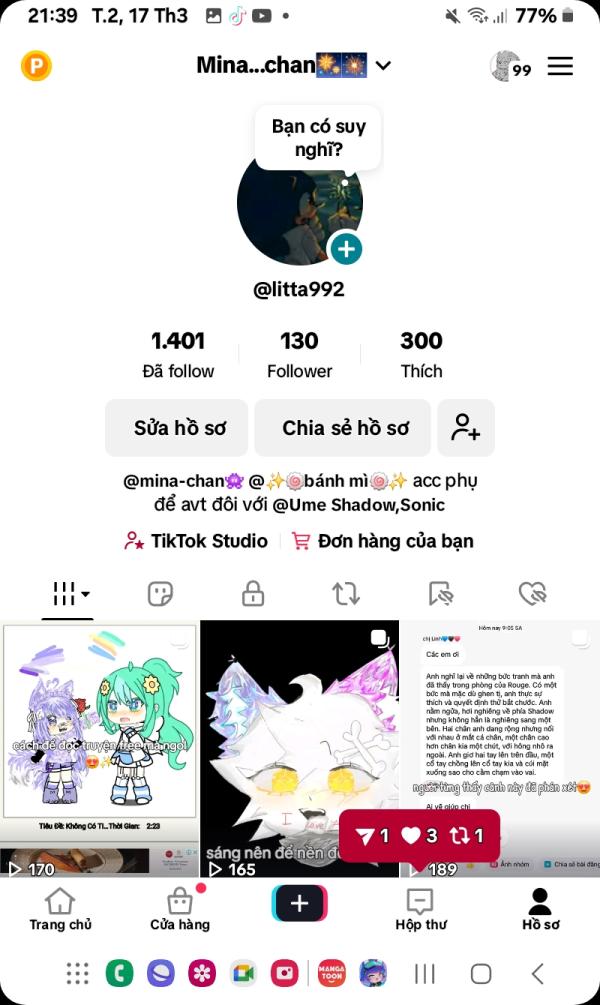Tap 'Sửa hồ sơ' to edit profile
The image size is (600, 1005).
click(x=176, y=428)
